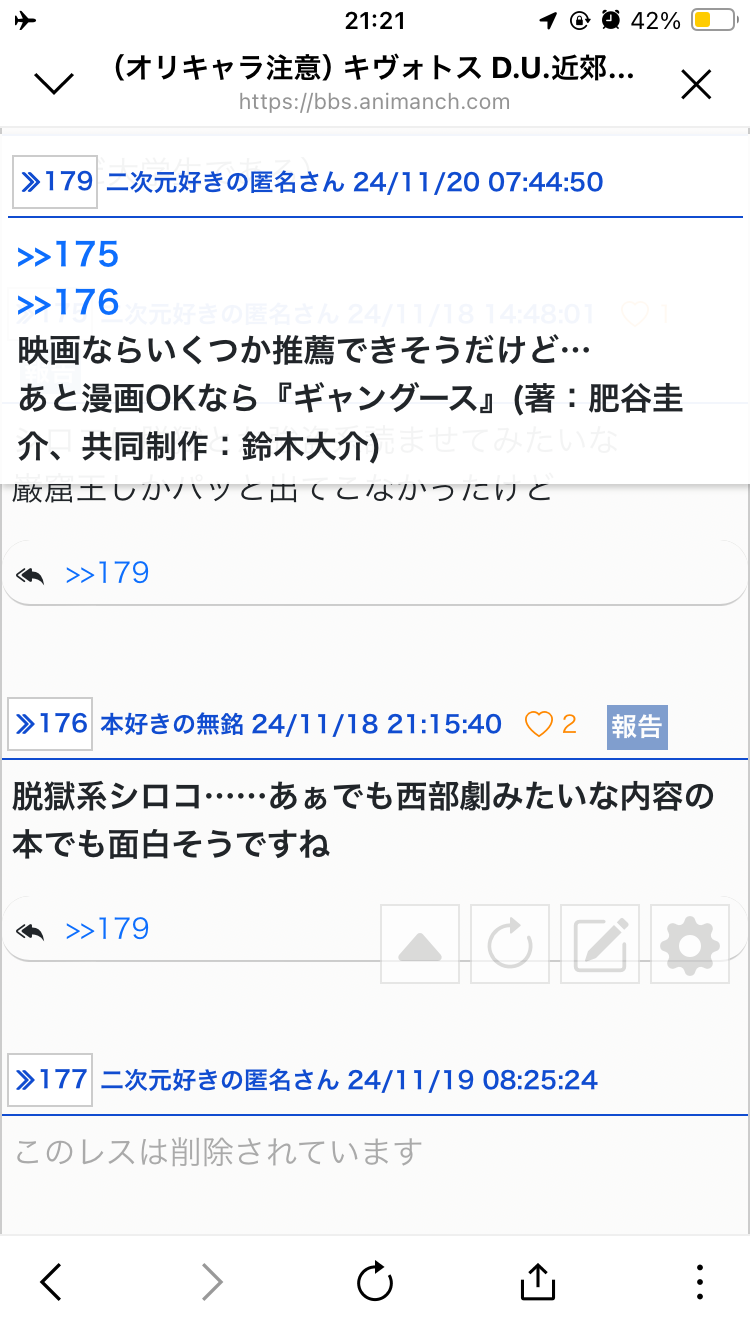Report post 176 with 報告 button
Screen dimensions: 750x1334
click(637, 725)
